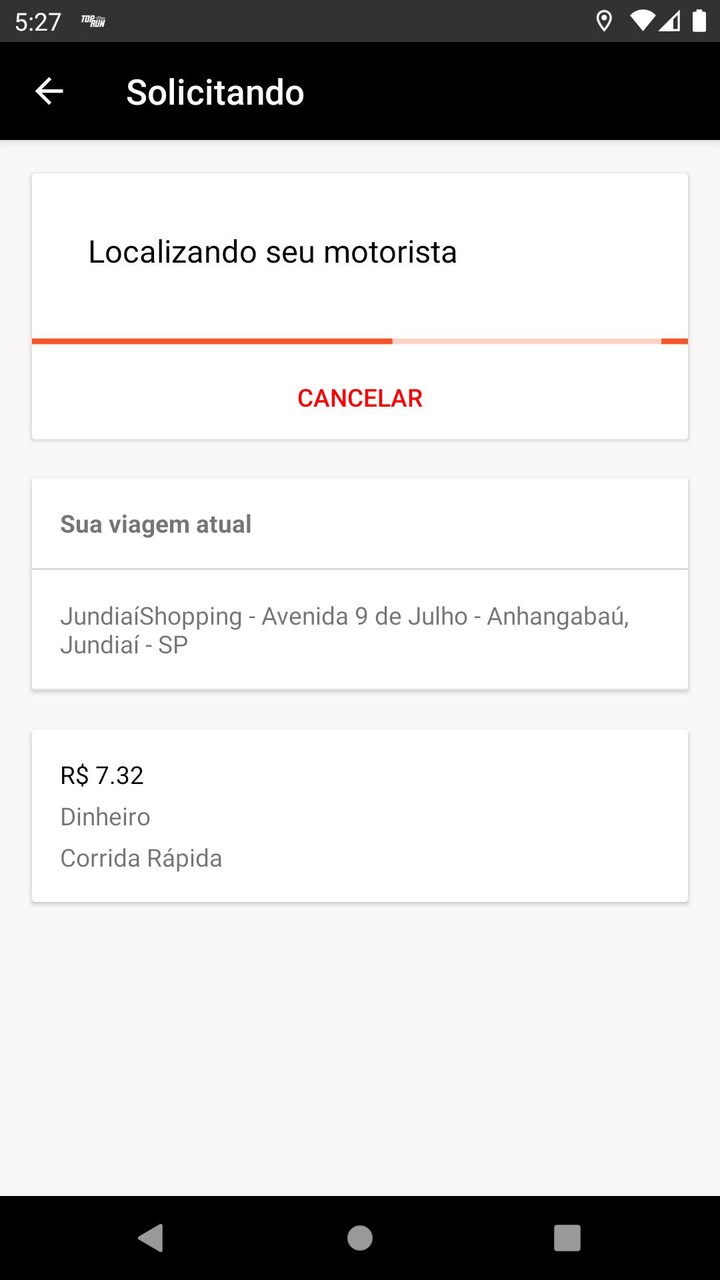Select the Sua viagem atual header
This screenshot has width=720, height=1280.
tap(155, 524)
